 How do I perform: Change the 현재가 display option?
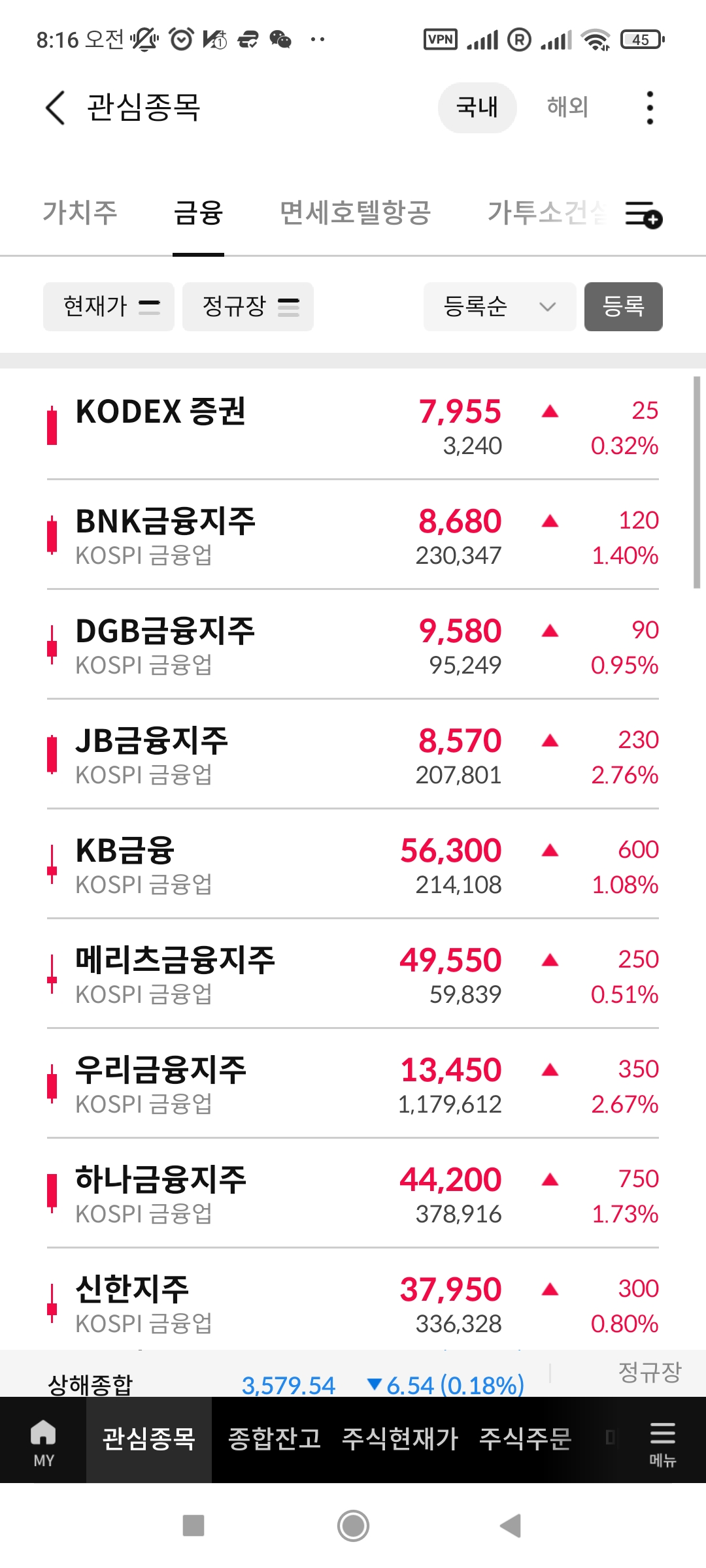coord(109,306)
